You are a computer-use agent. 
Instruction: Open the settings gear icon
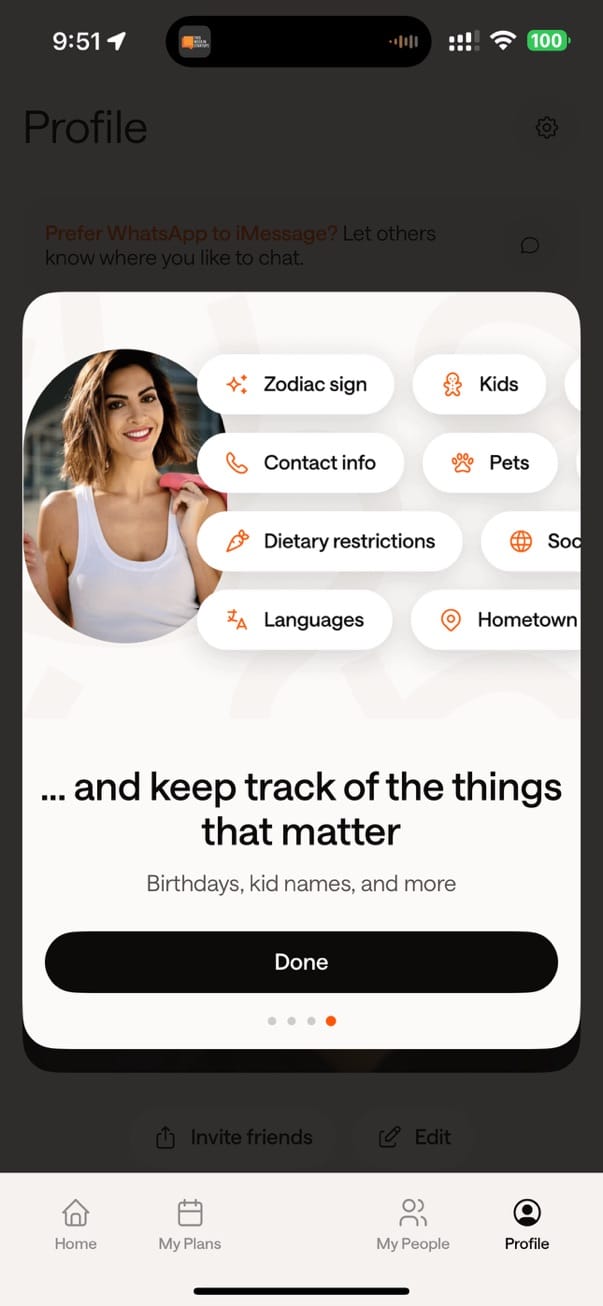pyautogui.click(x=546, y=128)
